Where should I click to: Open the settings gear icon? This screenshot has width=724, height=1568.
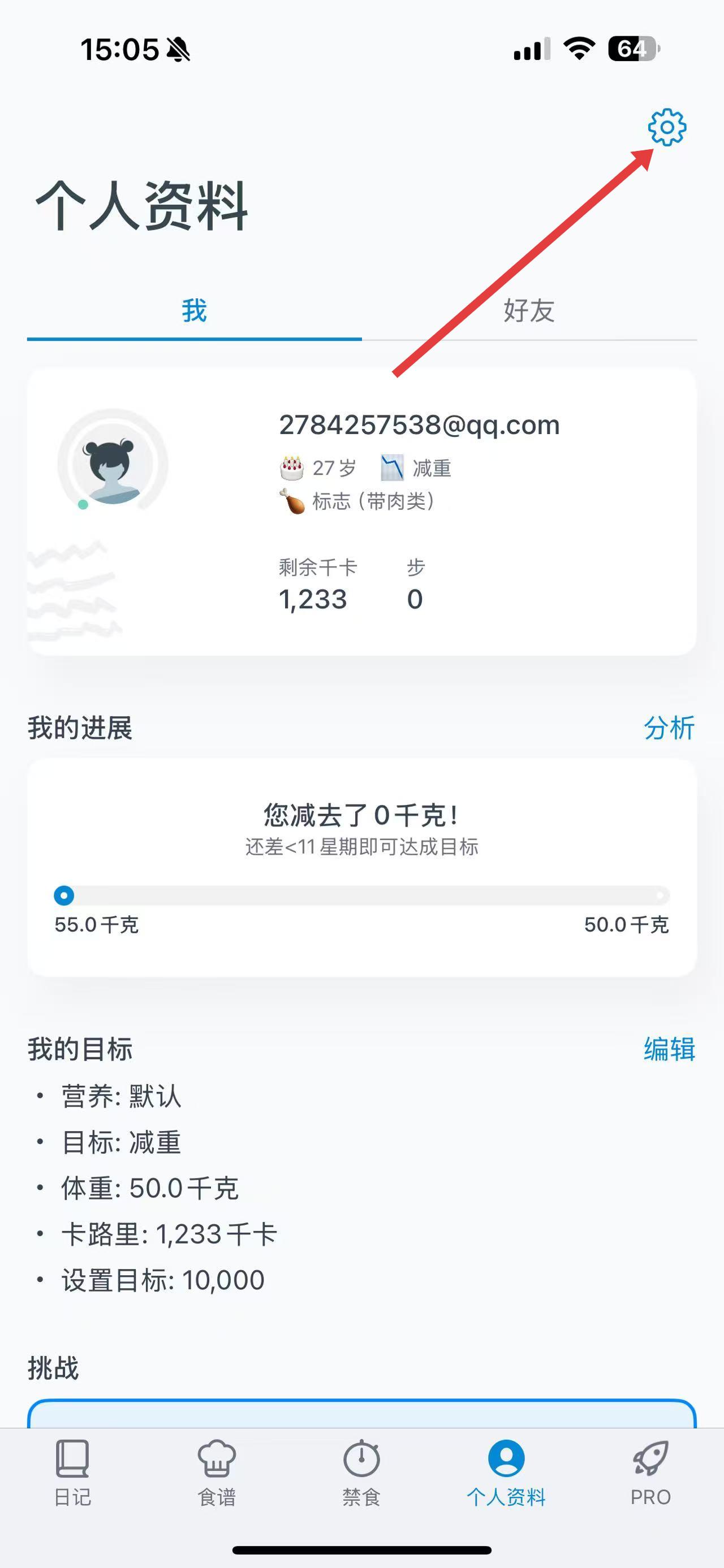(x=667, y=127)
